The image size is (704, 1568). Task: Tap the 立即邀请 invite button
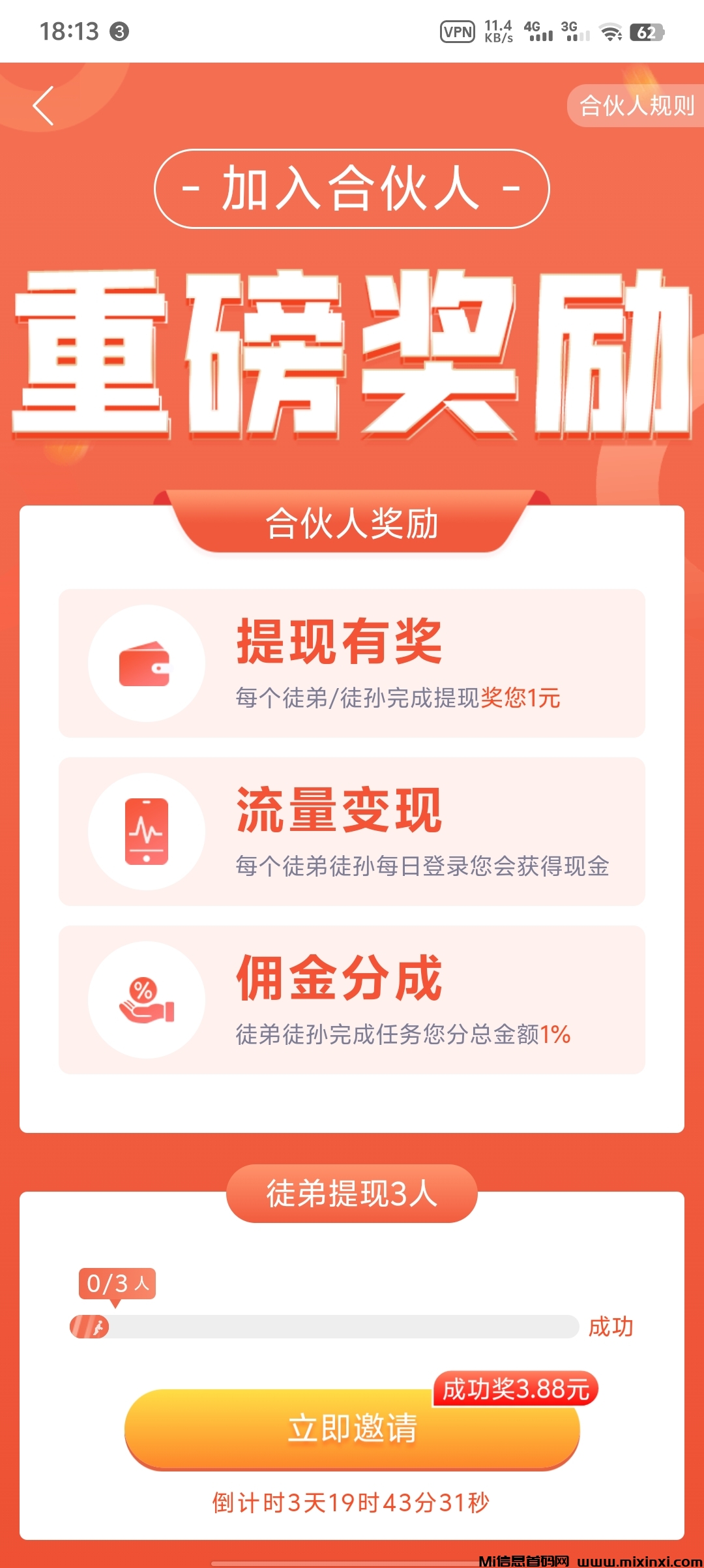(x=352, y=1428)
